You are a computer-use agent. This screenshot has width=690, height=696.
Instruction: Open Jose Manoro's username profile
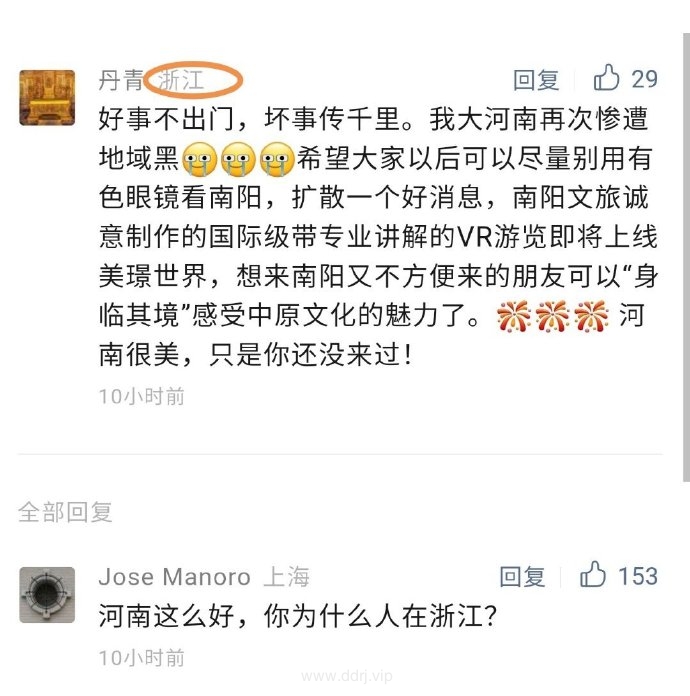click(174, 577)
